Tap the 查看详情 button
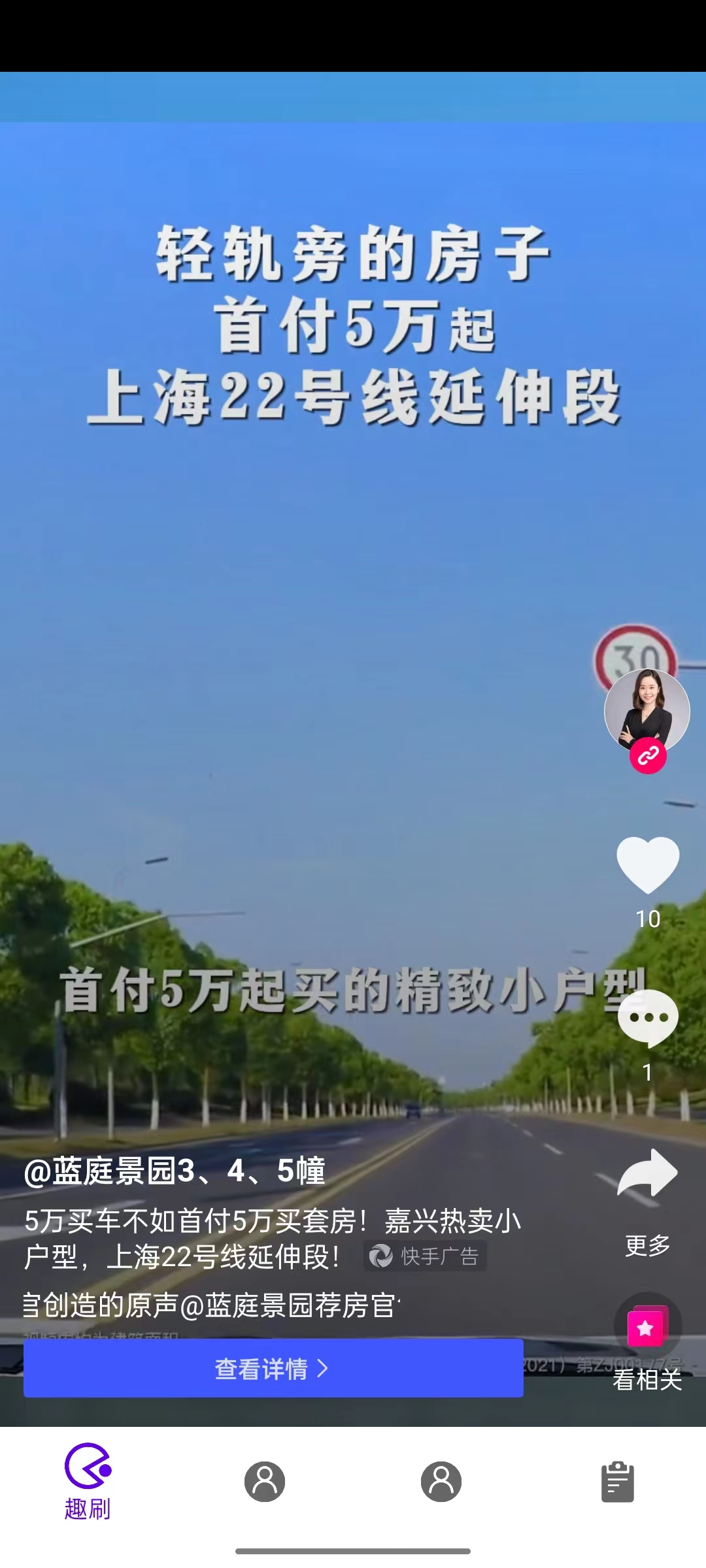Image resolution: width=706 pixels, height=1568 pixels. (x=273, y=1368)
